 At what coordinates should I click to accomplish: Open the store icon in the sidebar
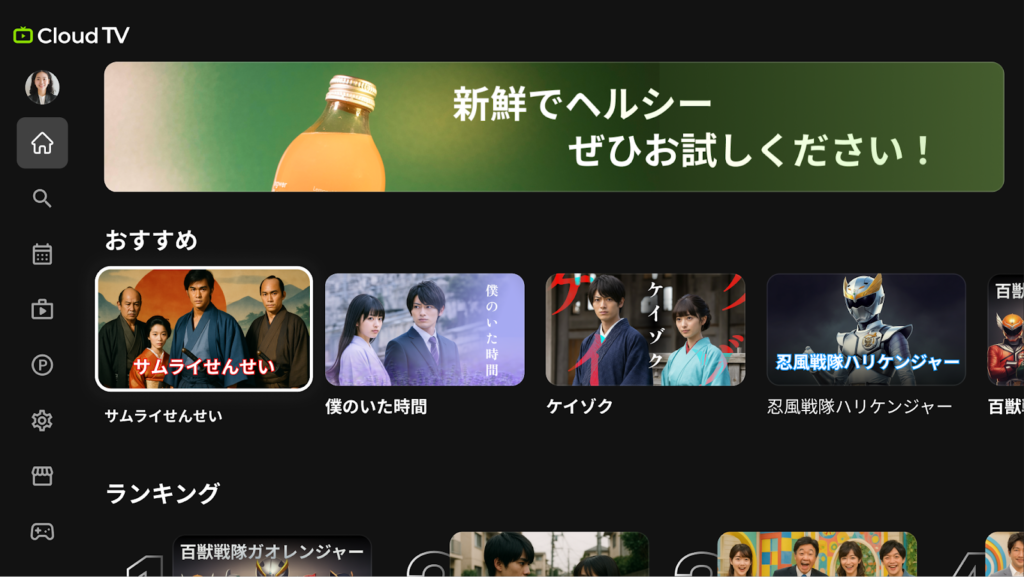(42, 476)
